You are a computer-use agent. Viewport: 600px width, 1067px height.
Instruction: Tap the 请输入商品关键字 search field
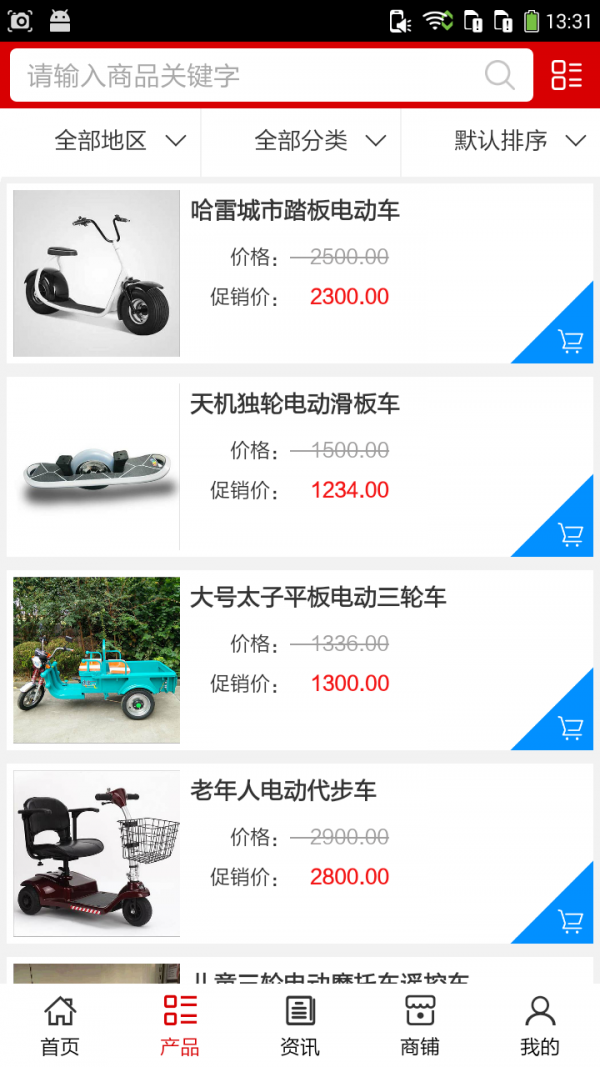271,75
